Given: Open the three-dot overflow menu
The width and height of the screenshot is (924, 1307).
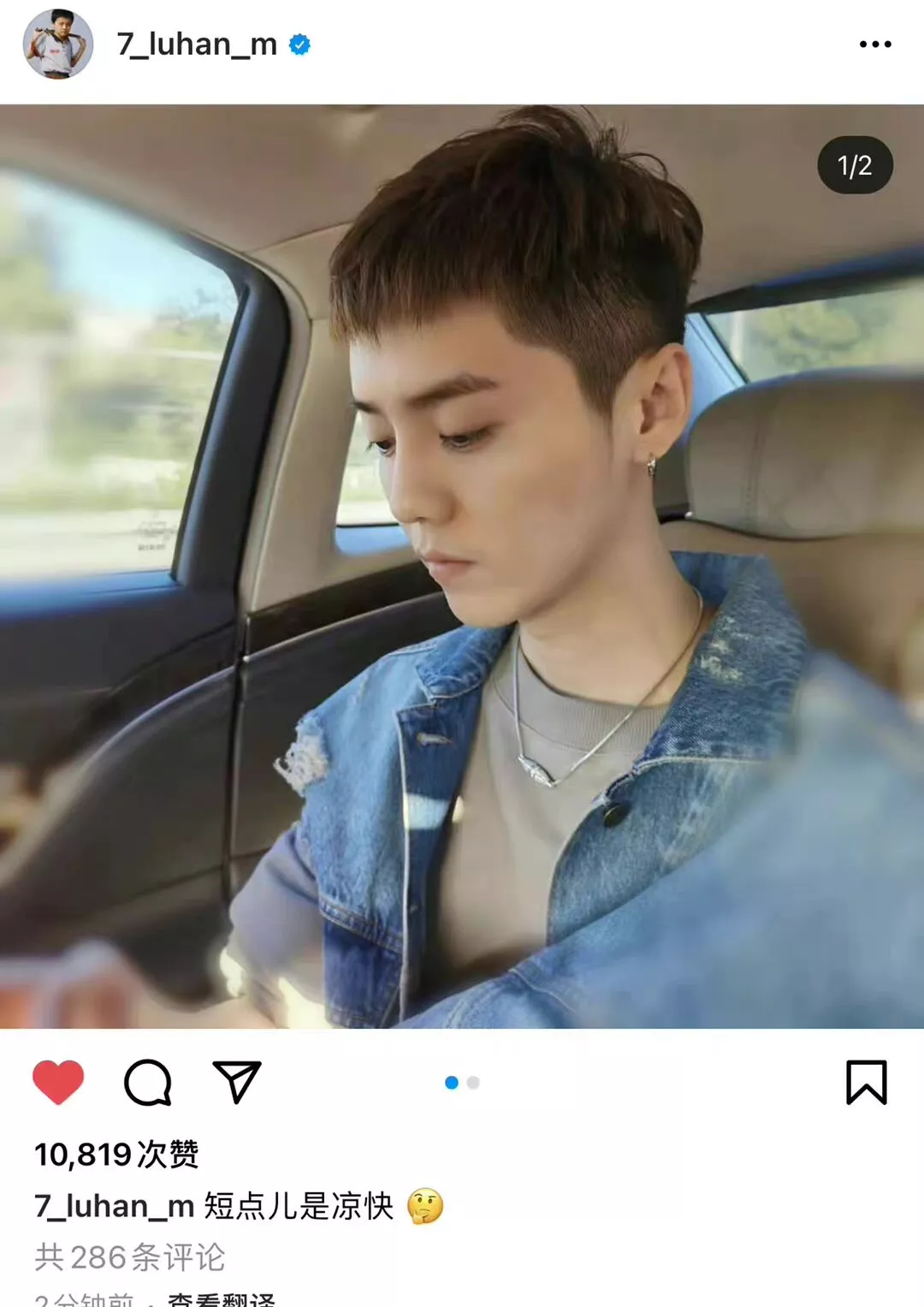Looking at the screenshot, I should [874, 45].
